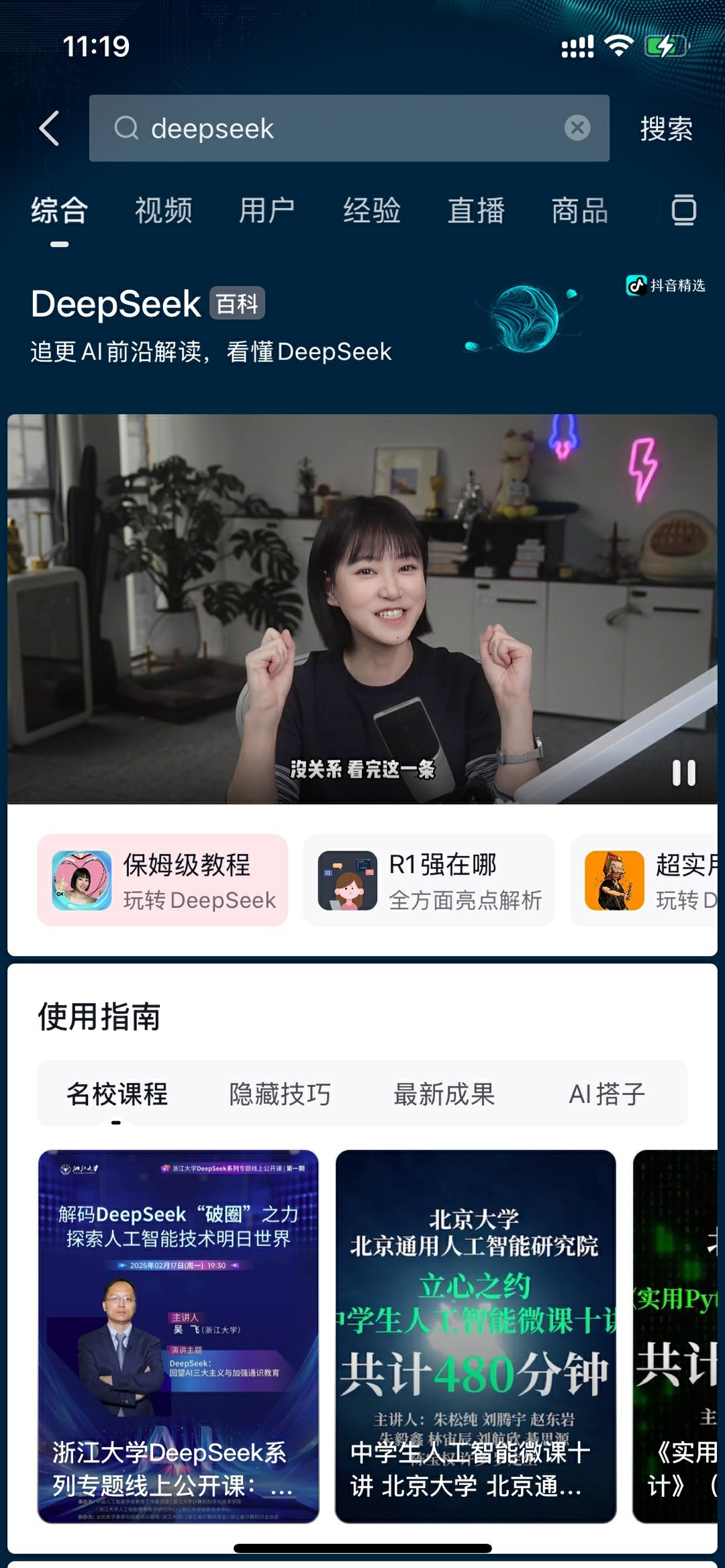Go back from search results
The image size is (725, 1568).
49,128
